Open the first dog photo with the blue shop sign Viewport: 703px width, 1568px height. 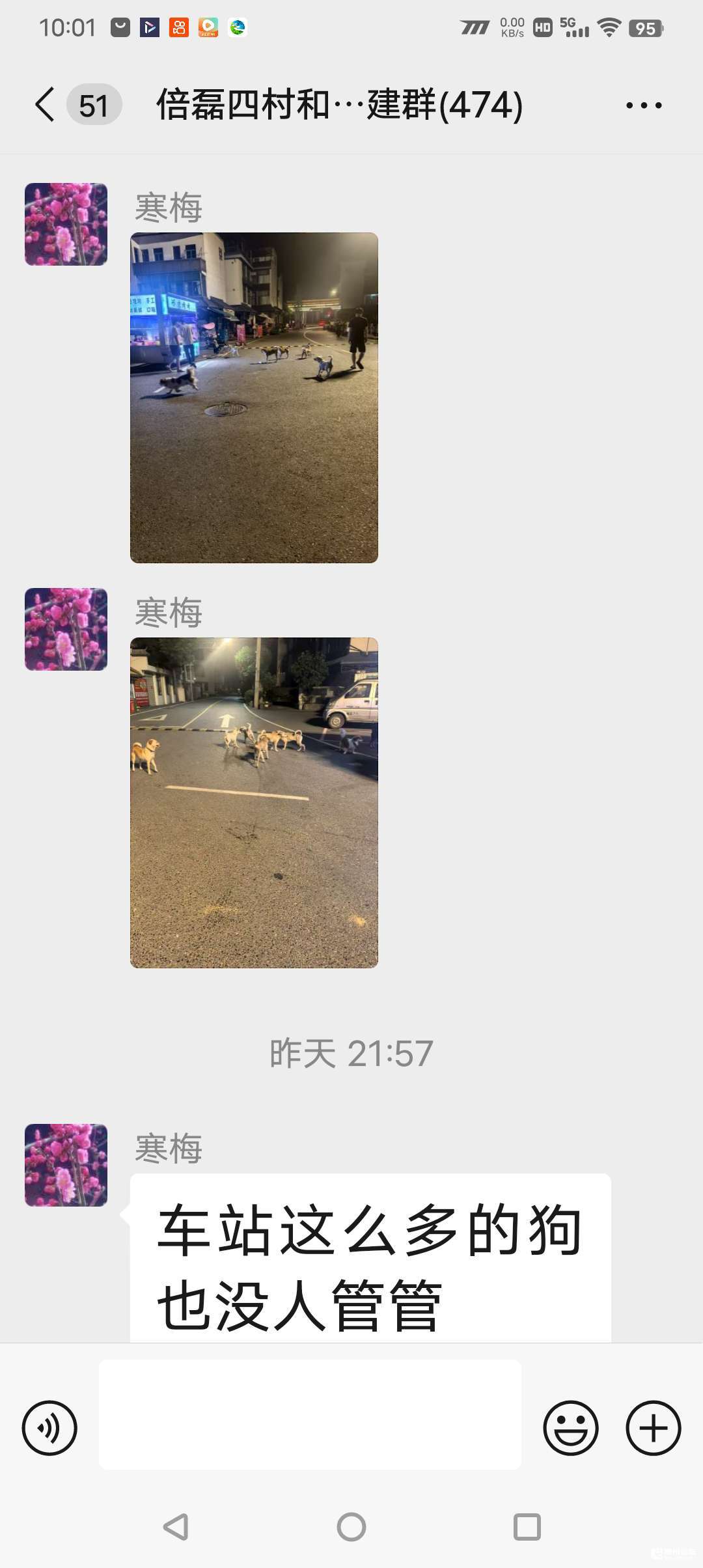coord(254,397)
